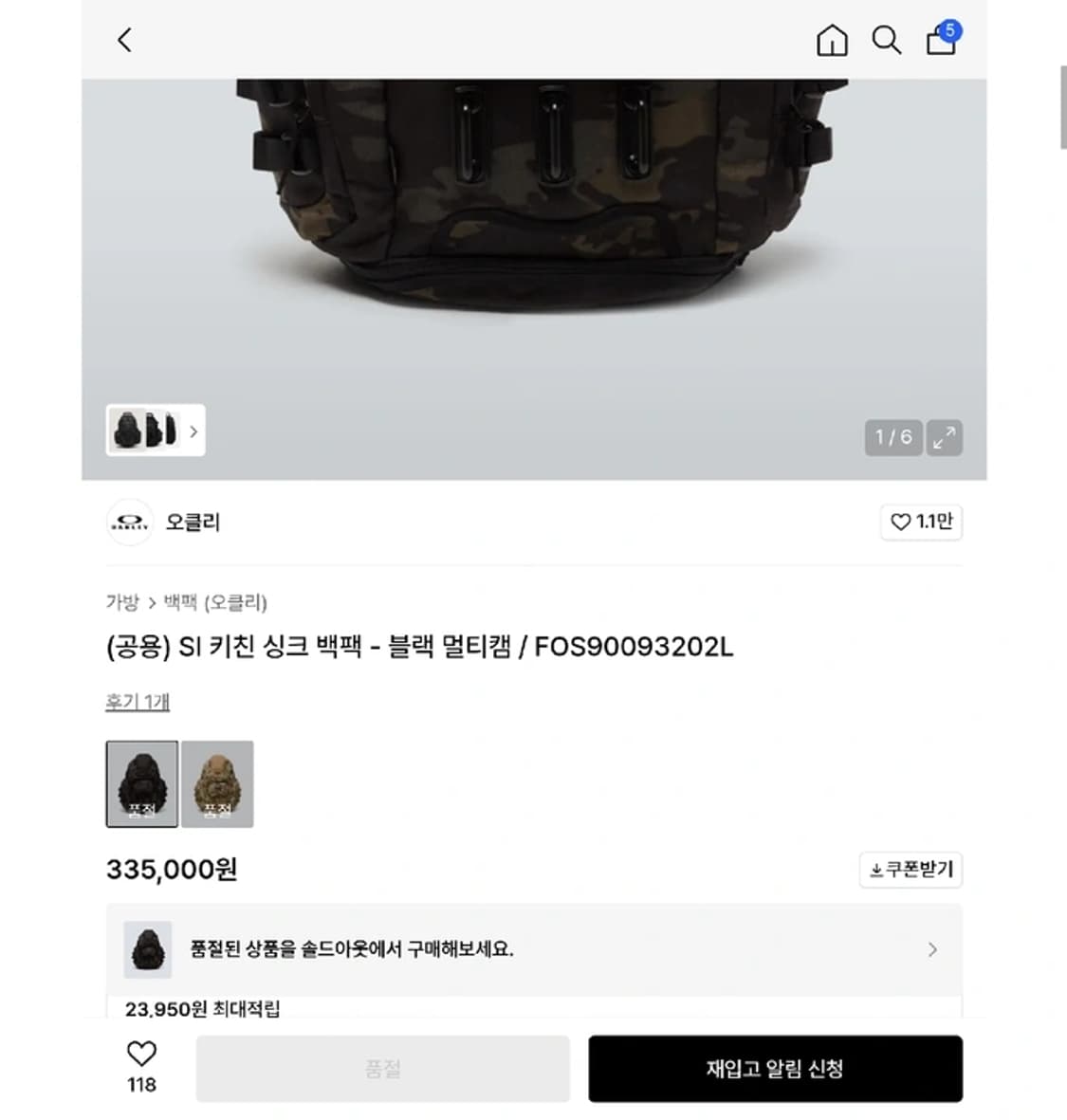This screenshot has width=1067, height=1120.
Task: Toggle the product like heart above 118
Action: [x=140, y=1056]
